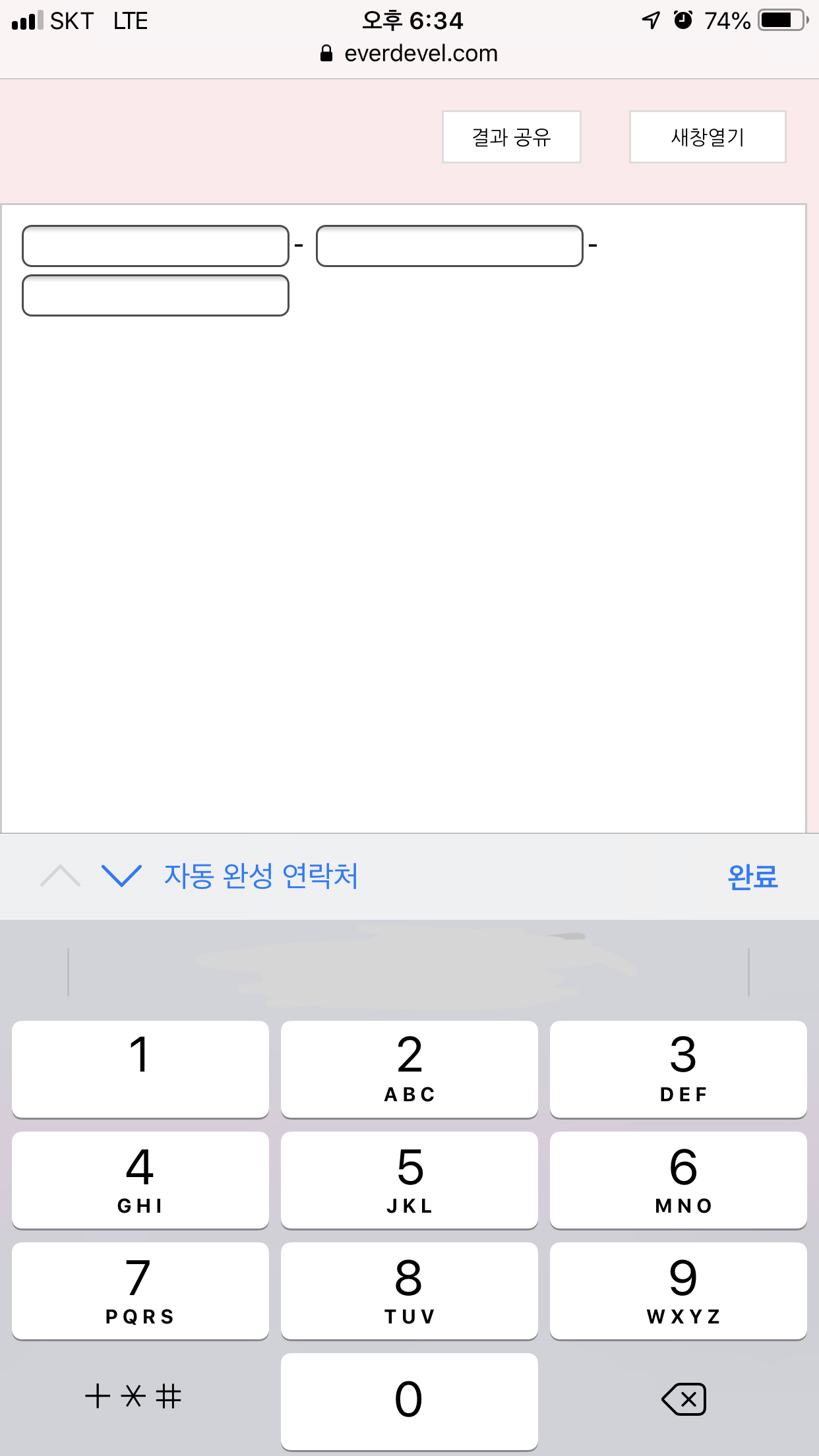Tap the 결과 공유 button

click(x=511, y=136)
